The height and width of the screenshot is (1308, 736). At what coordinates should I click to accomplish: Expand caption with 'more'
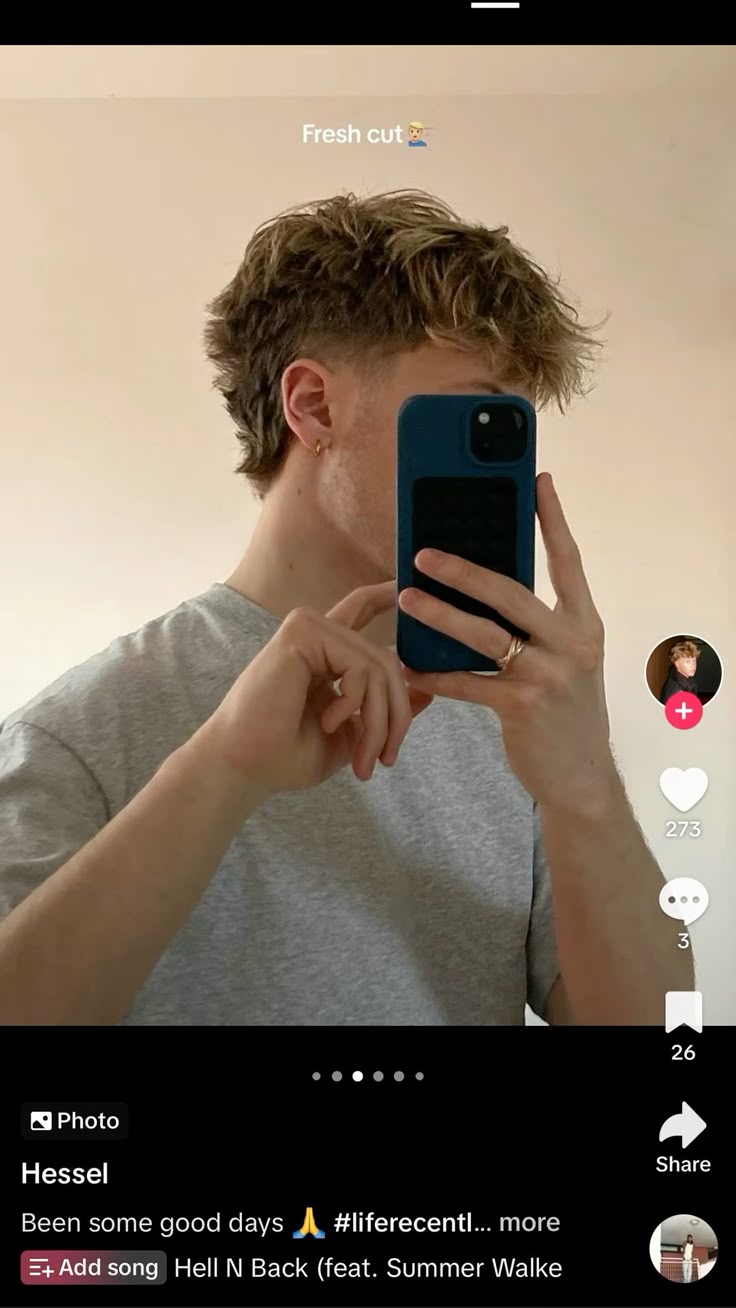coord(529,1222)
